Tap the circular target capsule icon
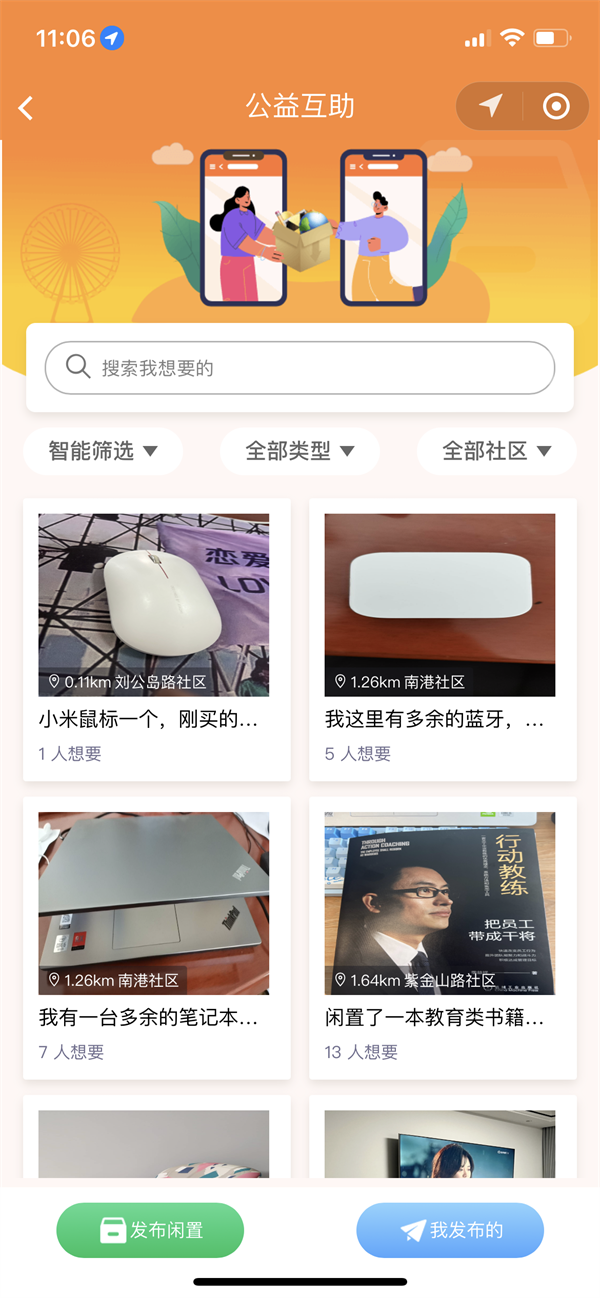The height and width of the screenshot is (1298, 600). coord(556,106)
